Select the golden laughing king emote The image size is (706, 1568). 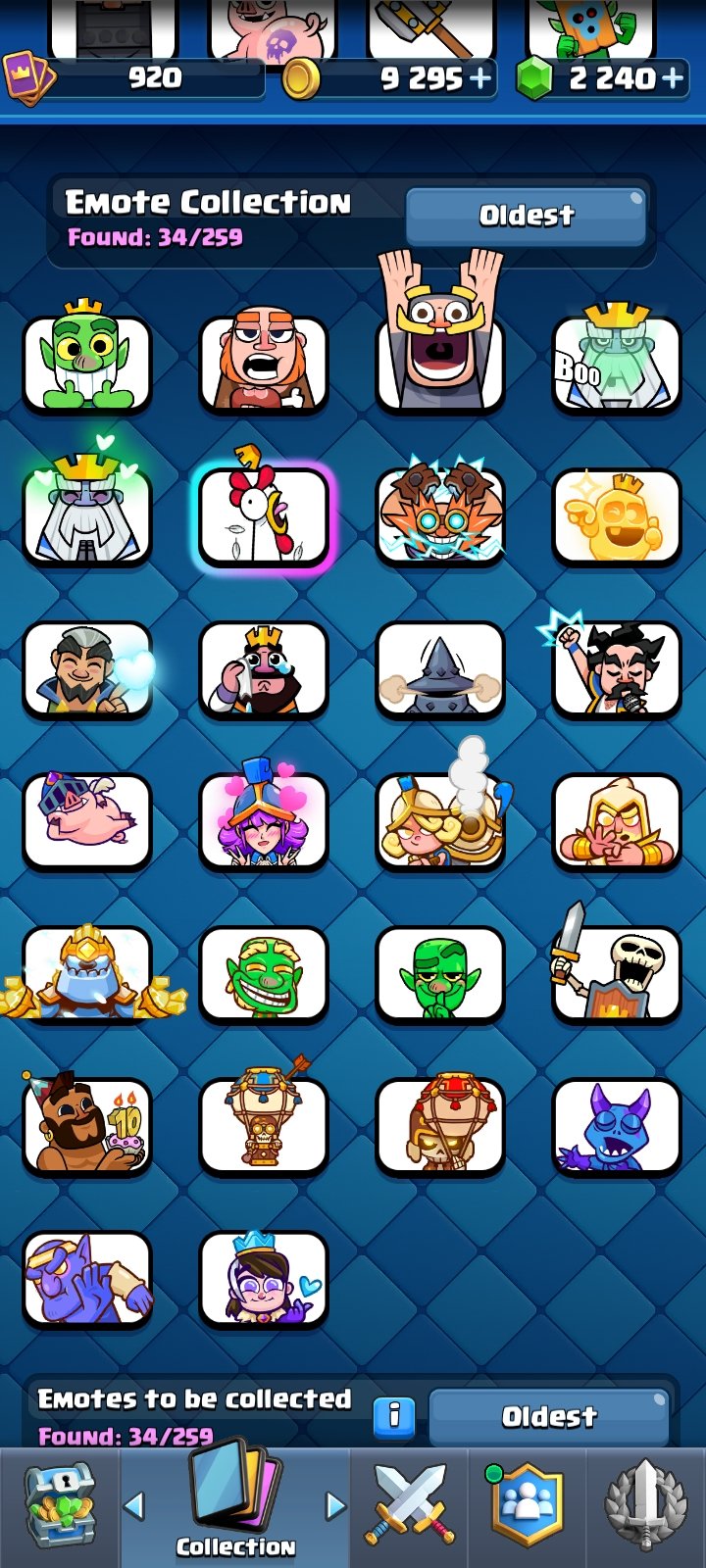click(x=616, y=514)
